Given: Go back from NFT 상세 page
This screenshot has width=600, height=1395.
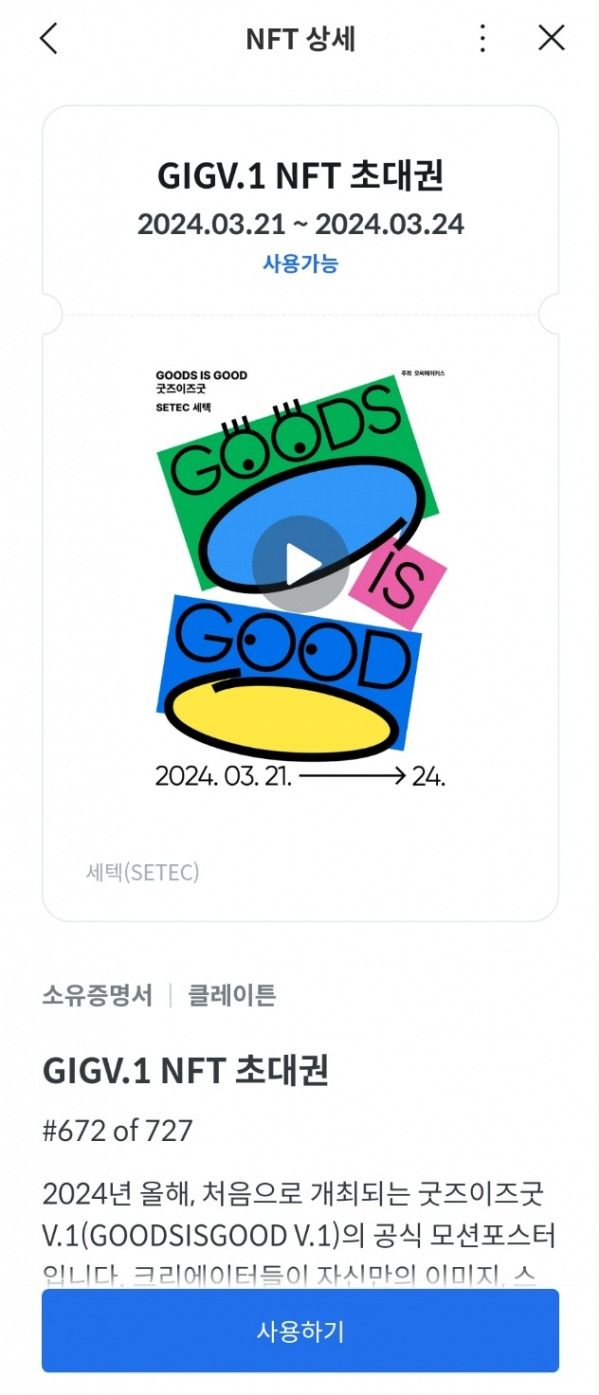Looking at the screenshot, I should (x=49, y=39).
